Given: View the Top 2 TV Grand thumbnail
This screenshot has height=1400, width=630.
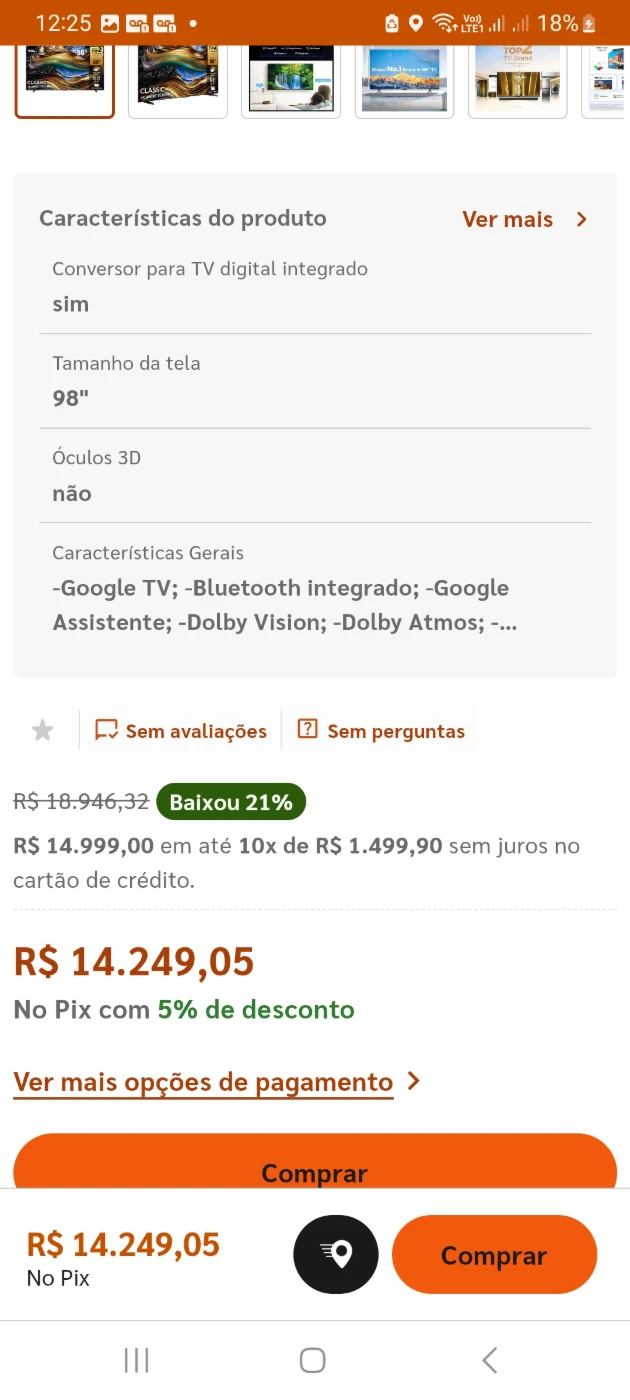Looking at the screenshot, I should (517, 81).
